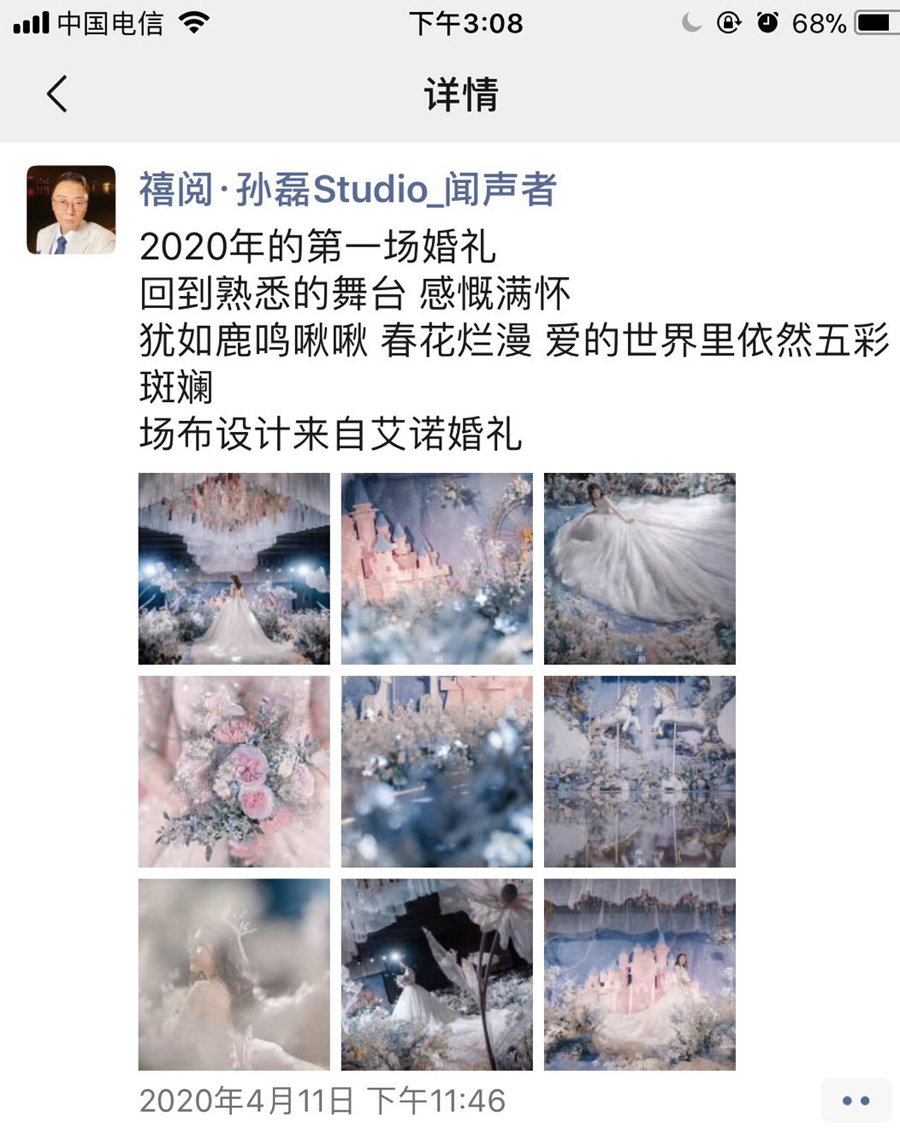900x1141 pixels.
Task: Open the pink rose bouquet photo
Action: [x=234, y=771]
